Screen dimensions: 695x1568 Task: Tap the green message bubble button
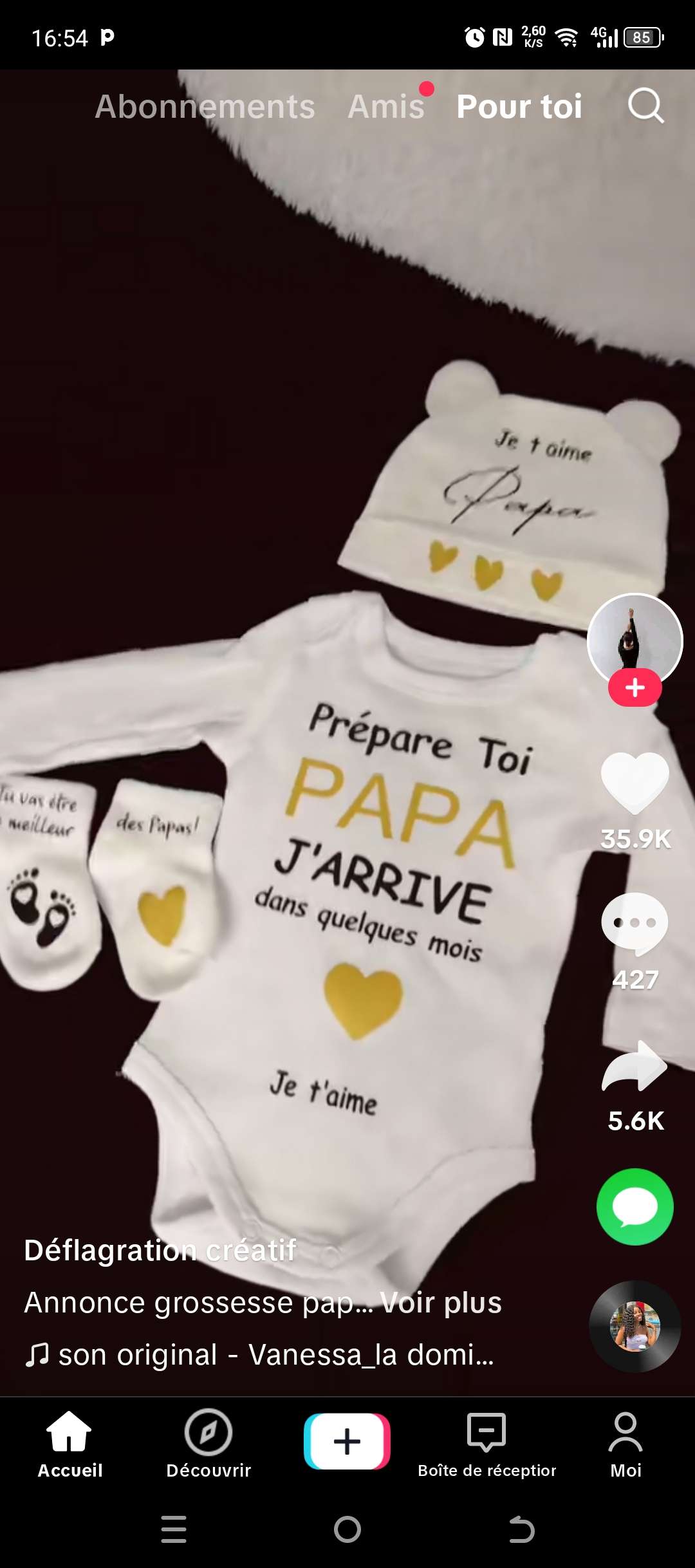pos(635,1207)
